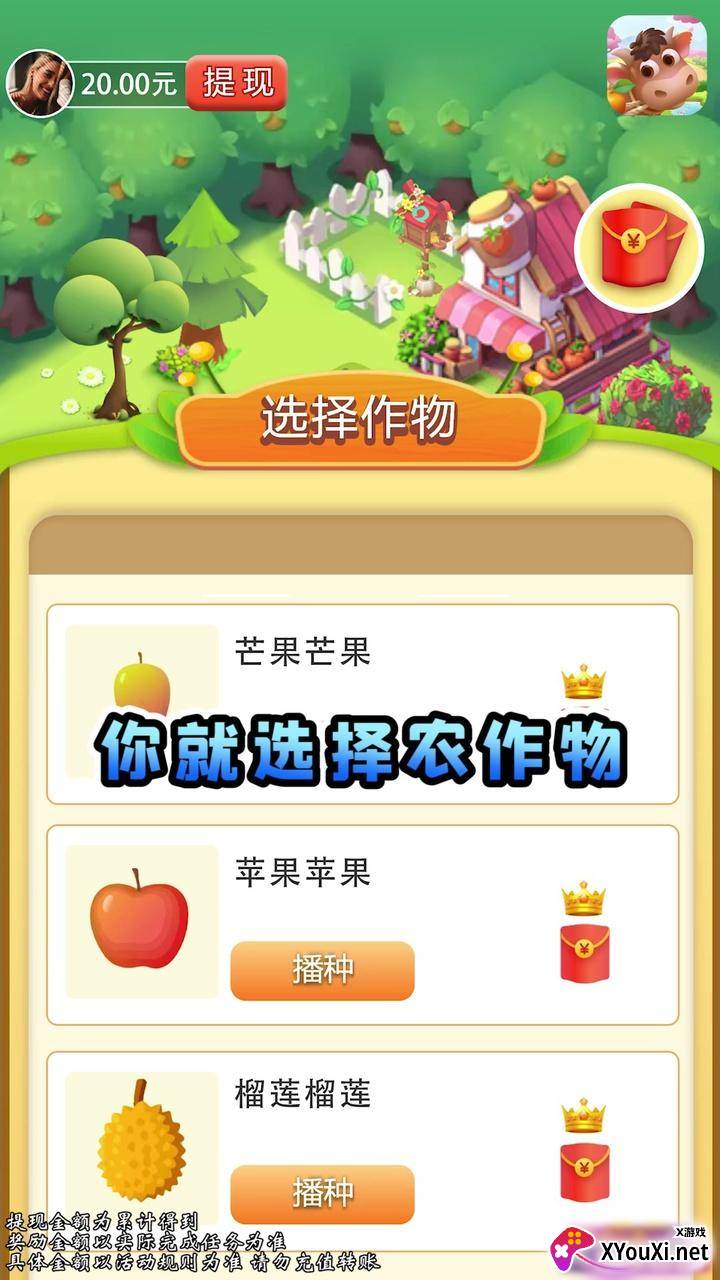
Task: Open the red envelope beside 榴莲榴莲
Action: (x=584, y=1172)
